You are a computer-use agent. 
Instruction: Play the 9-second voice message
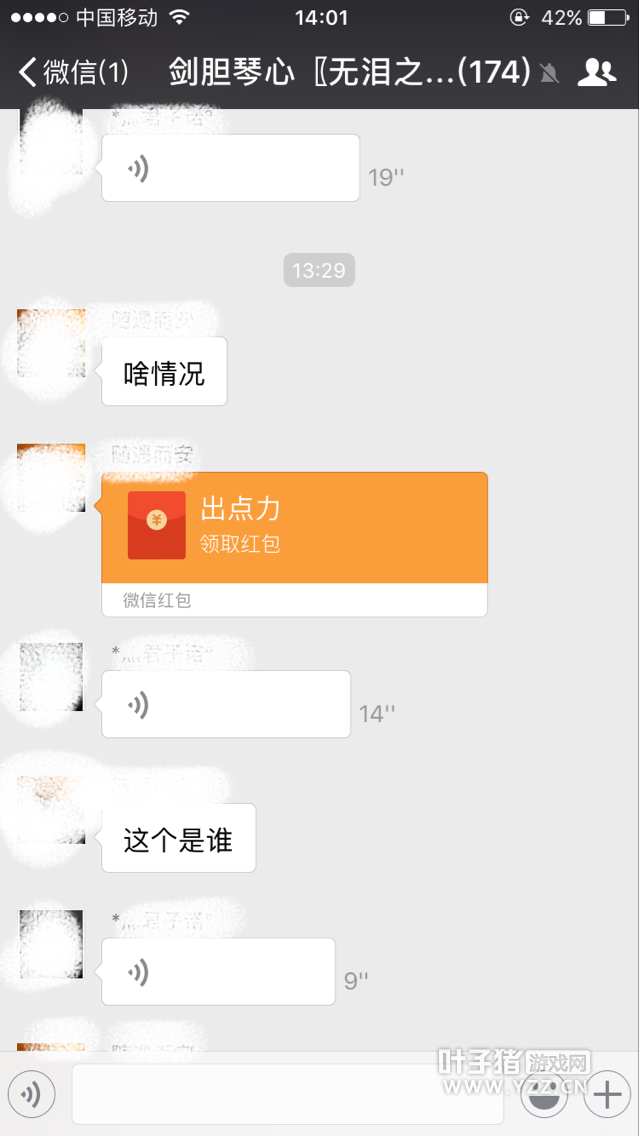218,971
